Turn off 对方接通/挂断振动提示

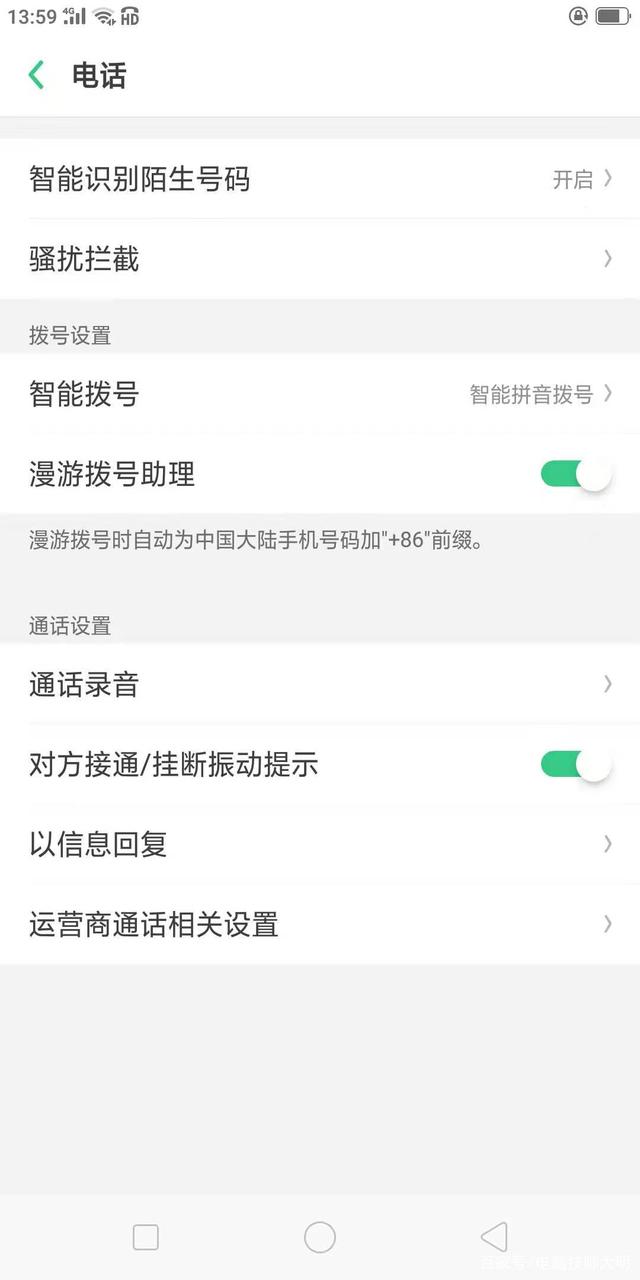coord(575,765)
